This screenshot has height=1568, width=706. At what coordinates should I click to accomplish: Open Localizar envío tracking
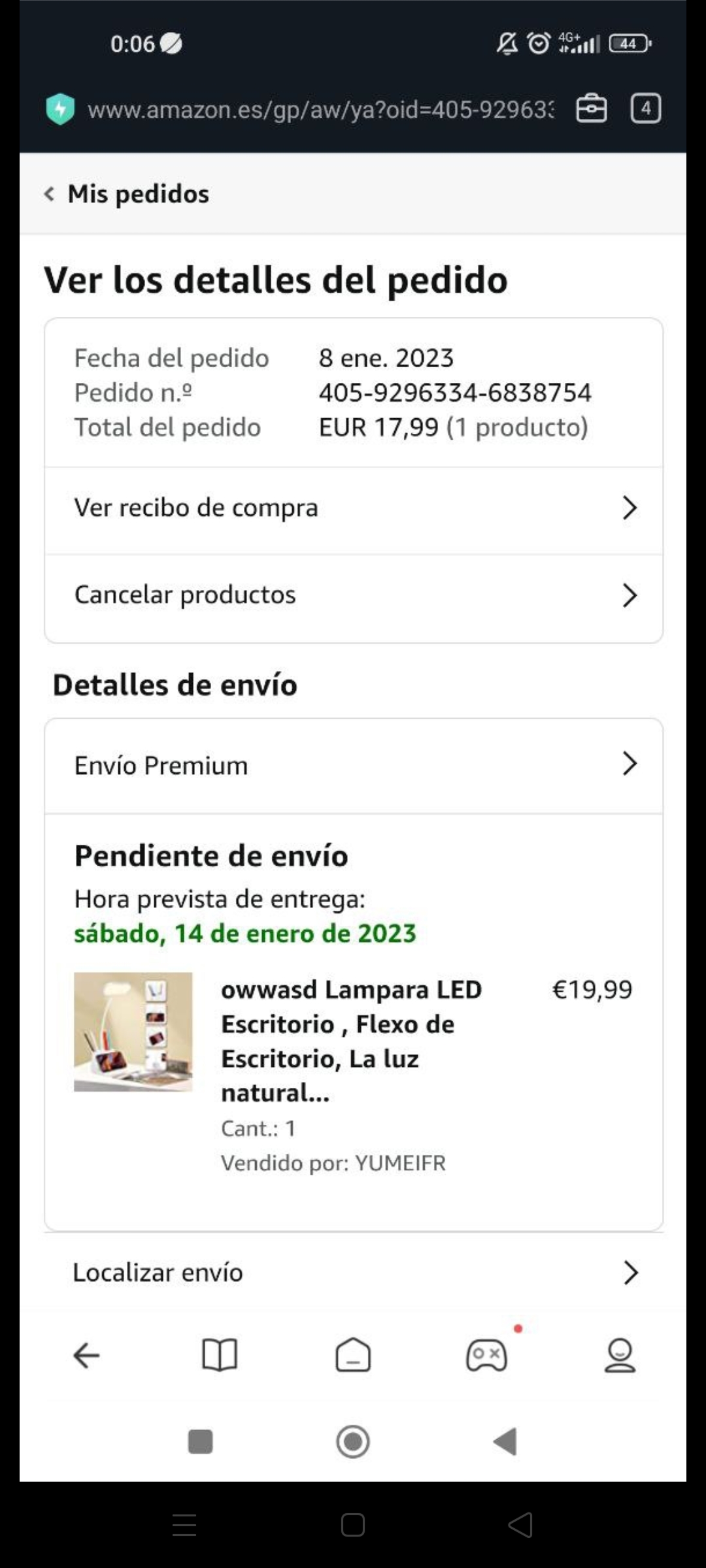[353, 1273]
